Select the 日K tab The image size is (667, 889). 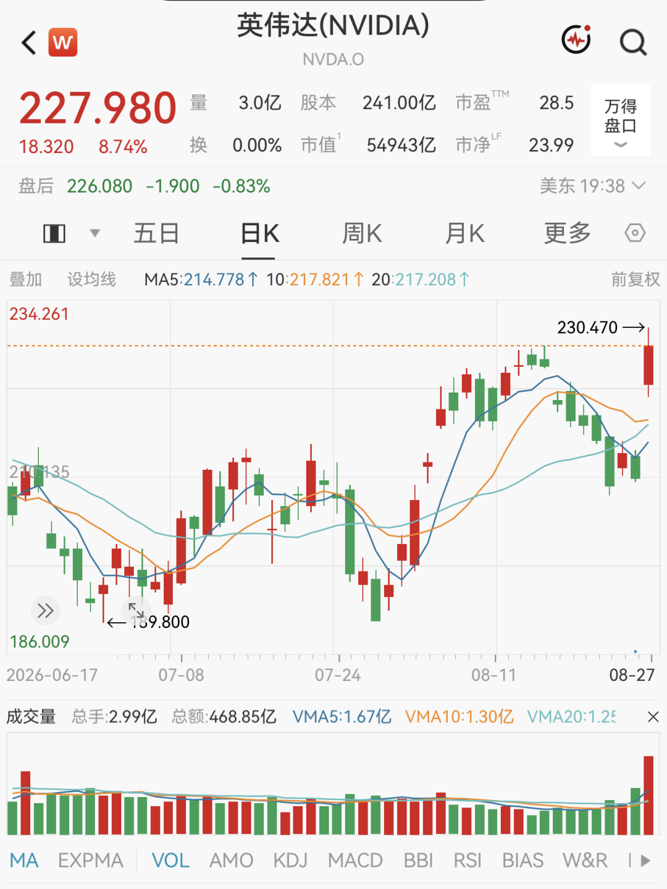[x=259, y=234]
